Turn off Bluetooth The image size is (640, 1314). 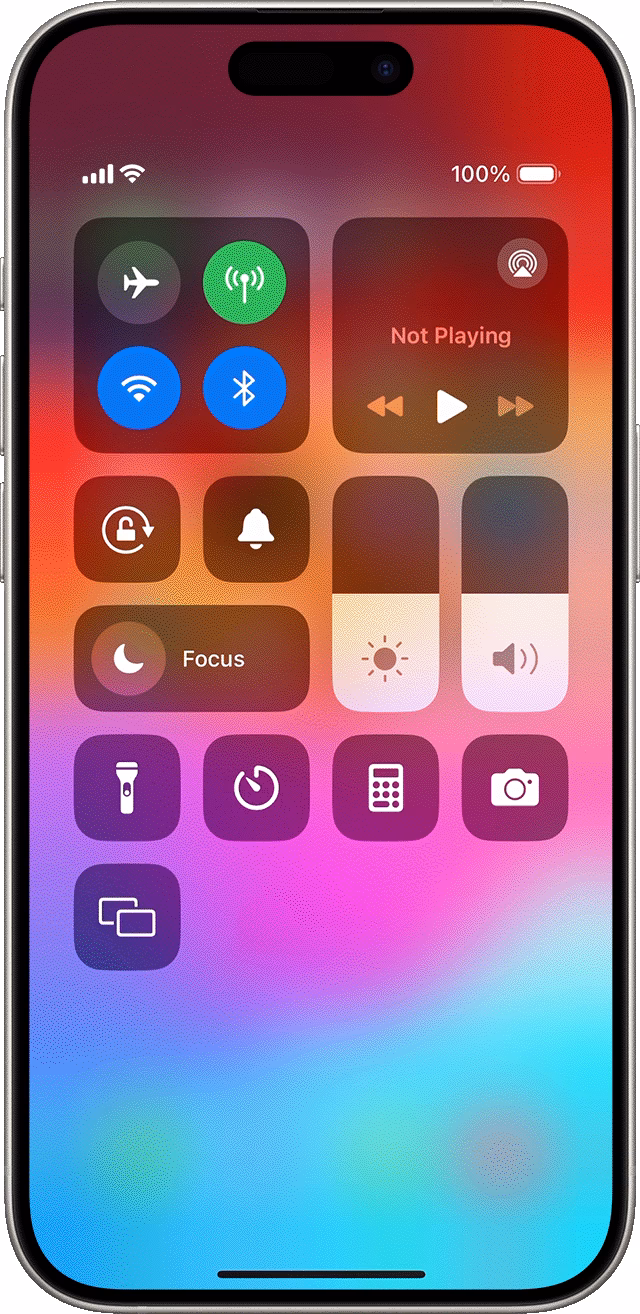(244, 388)
